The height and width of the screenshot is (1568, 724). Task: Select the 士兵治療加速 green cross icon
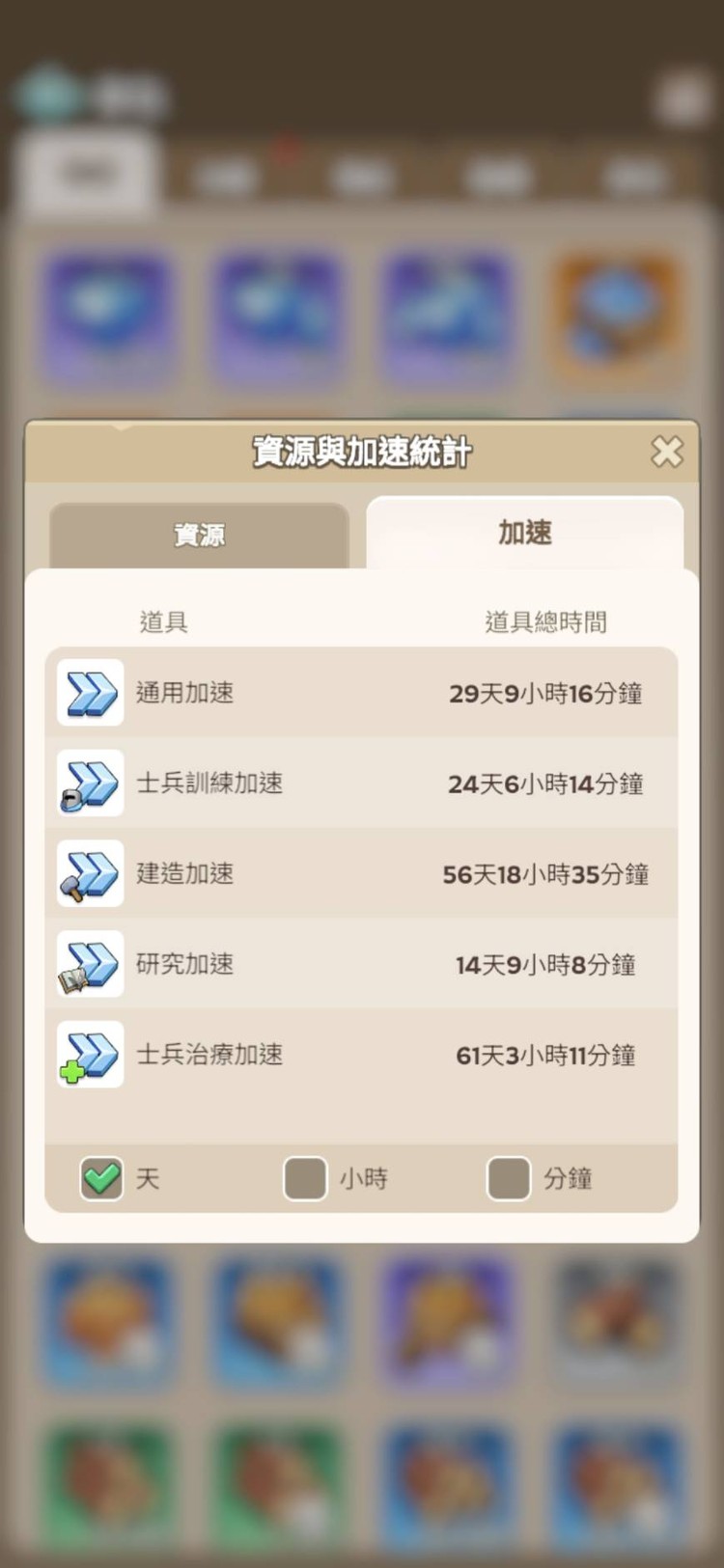point(89,1055)
